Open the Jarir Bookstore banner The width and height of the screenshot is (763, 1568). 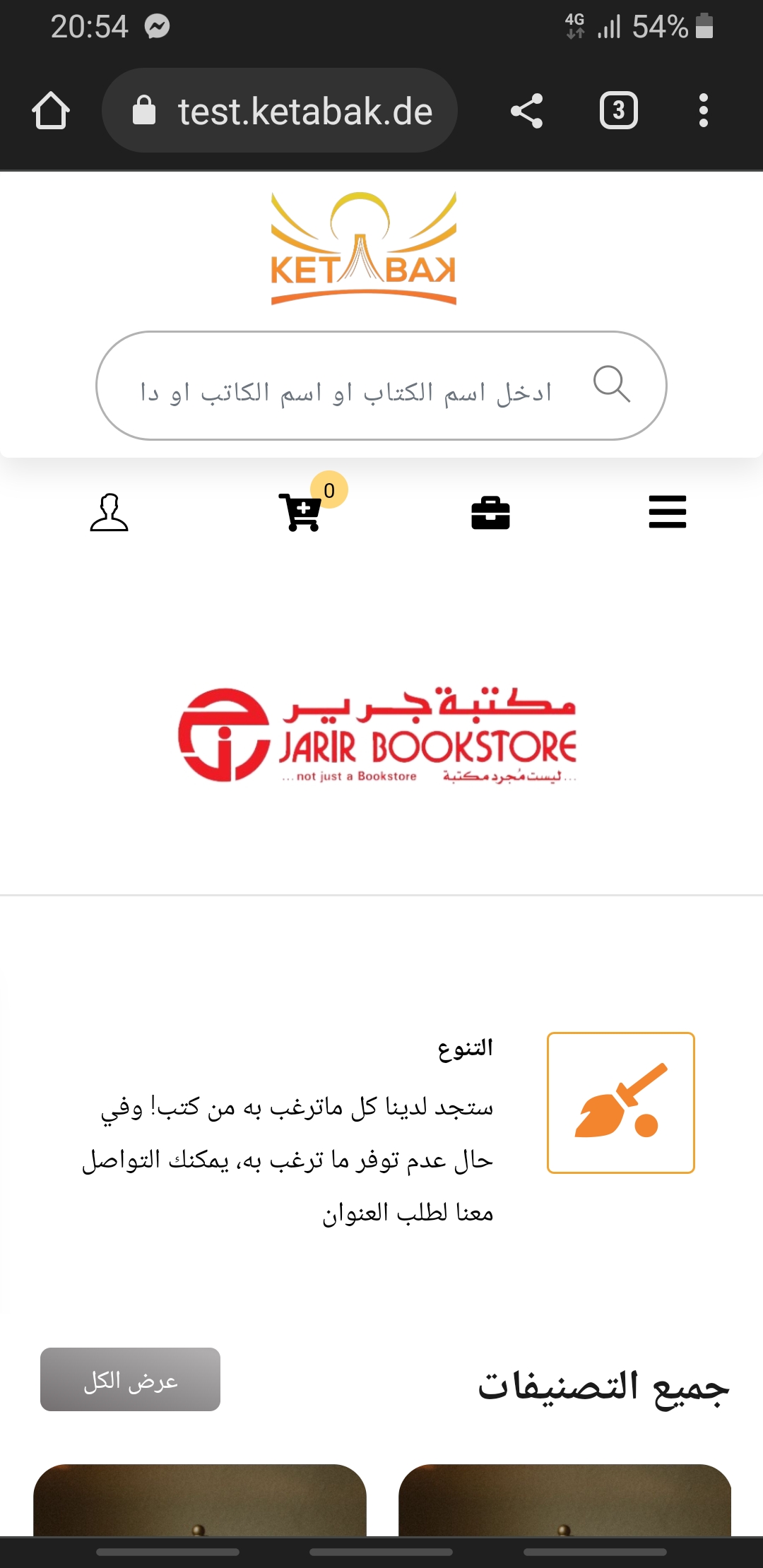point(378,735)
